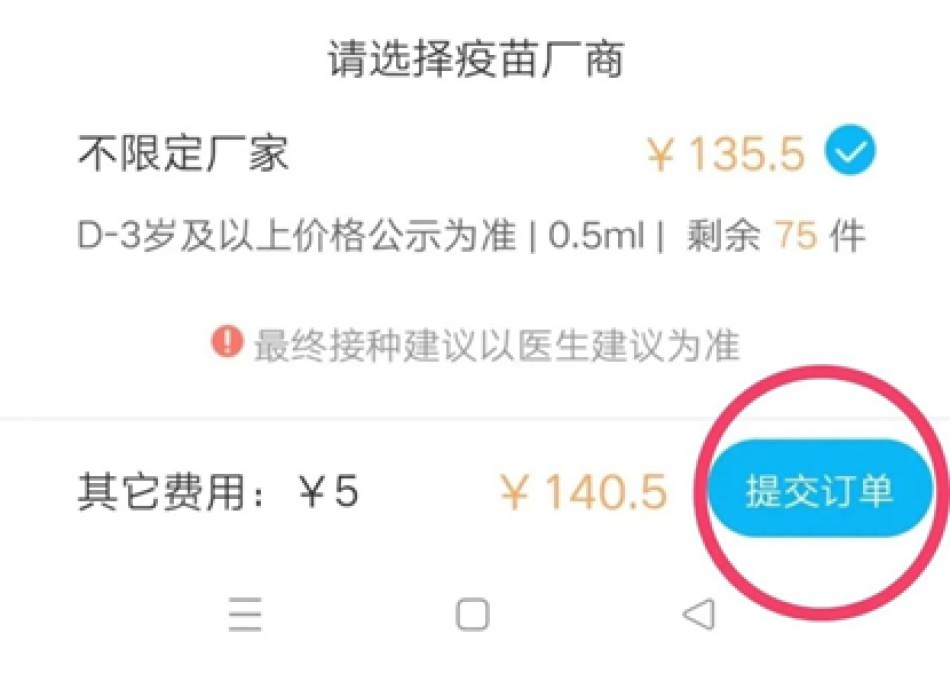Select the 不限定厂家 vaccine manufacturer option

click(x=476, y=151)
